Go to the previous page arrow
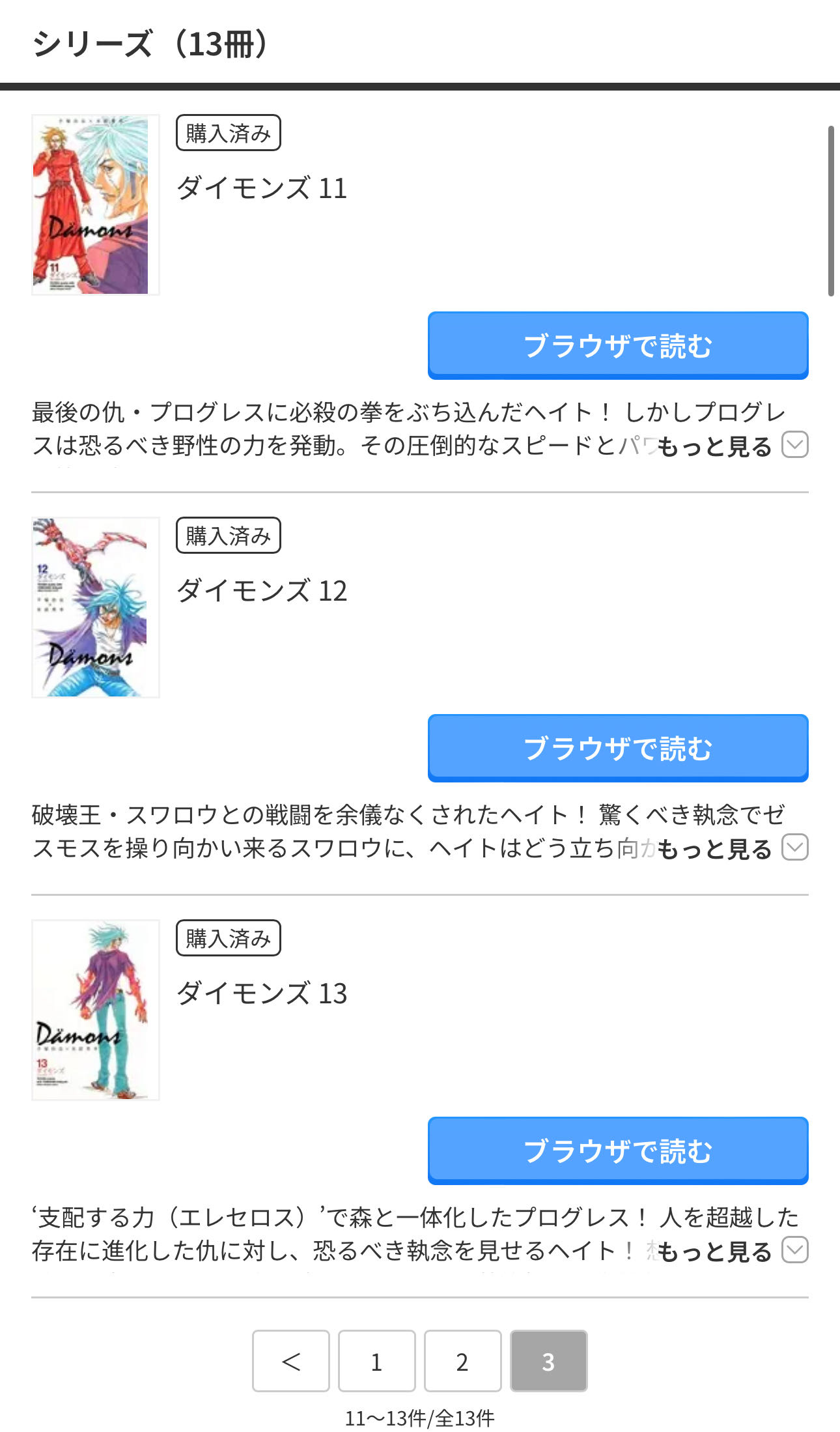Viewport: 840px width, 1432px height. tap(290, 1361)
